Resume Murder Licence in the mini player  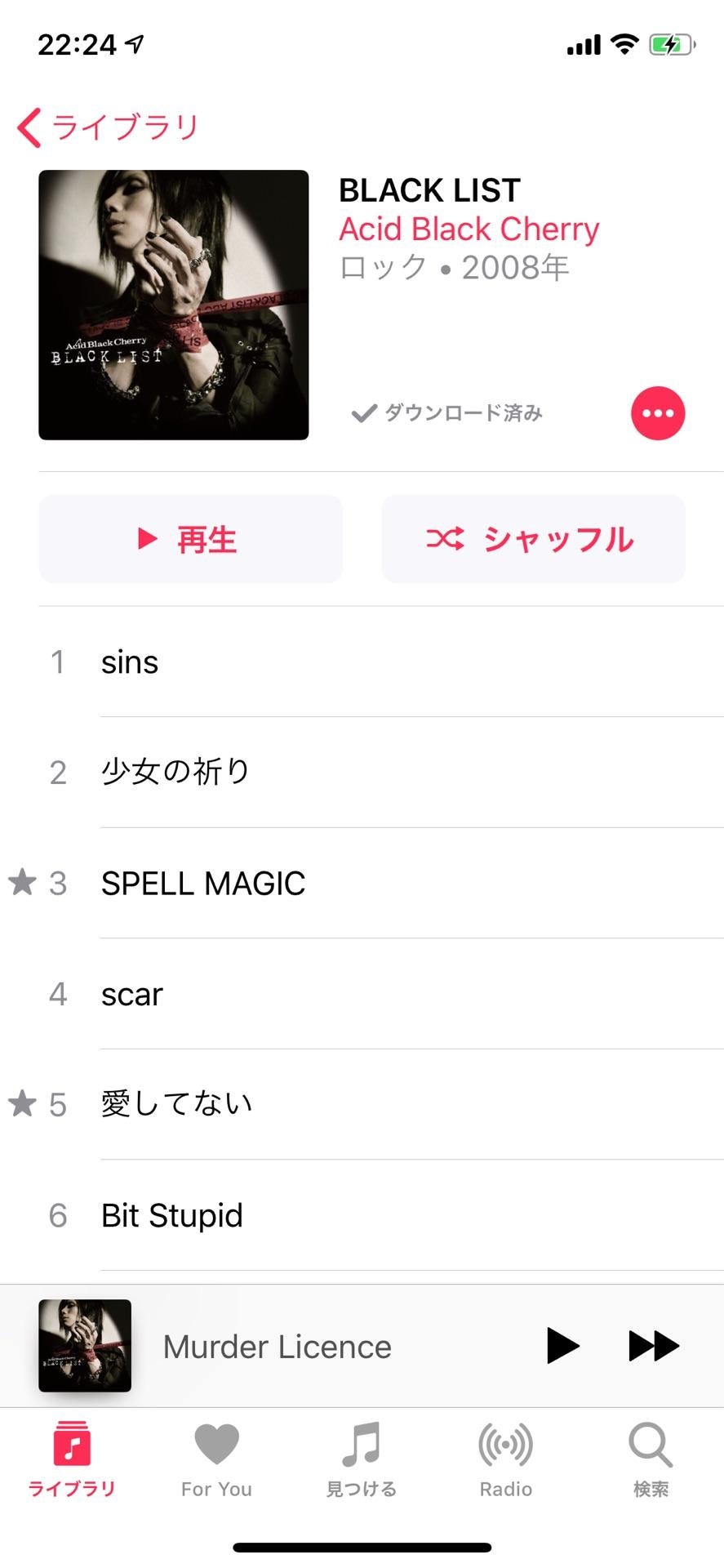coord(562,1346)
